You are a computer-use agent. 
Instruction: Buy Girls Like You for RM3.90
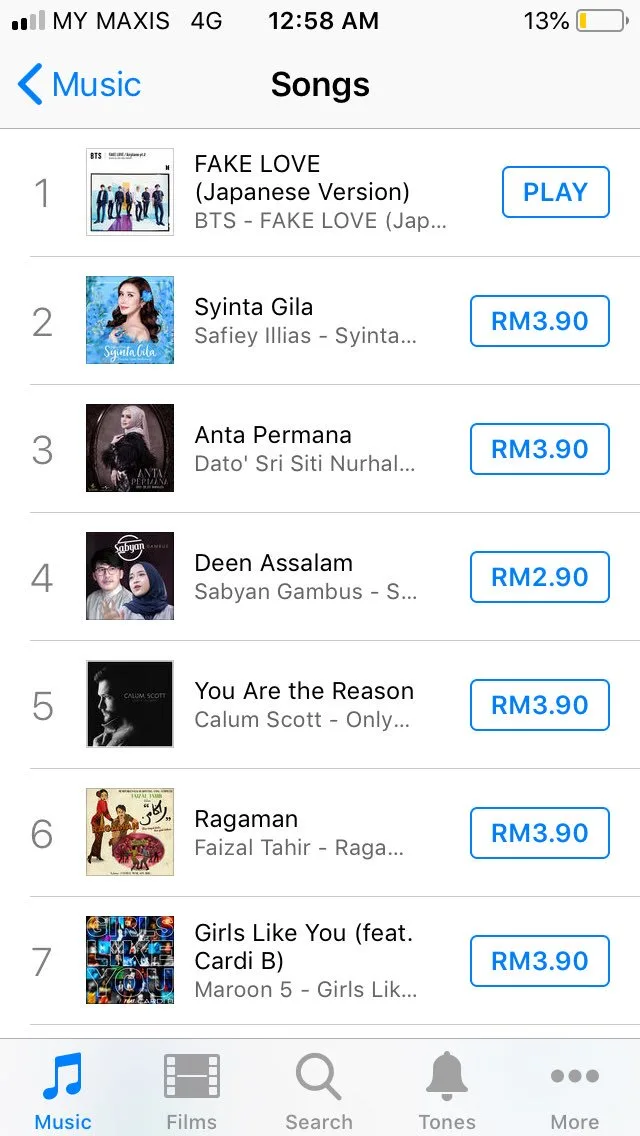[x=539, y=961]
